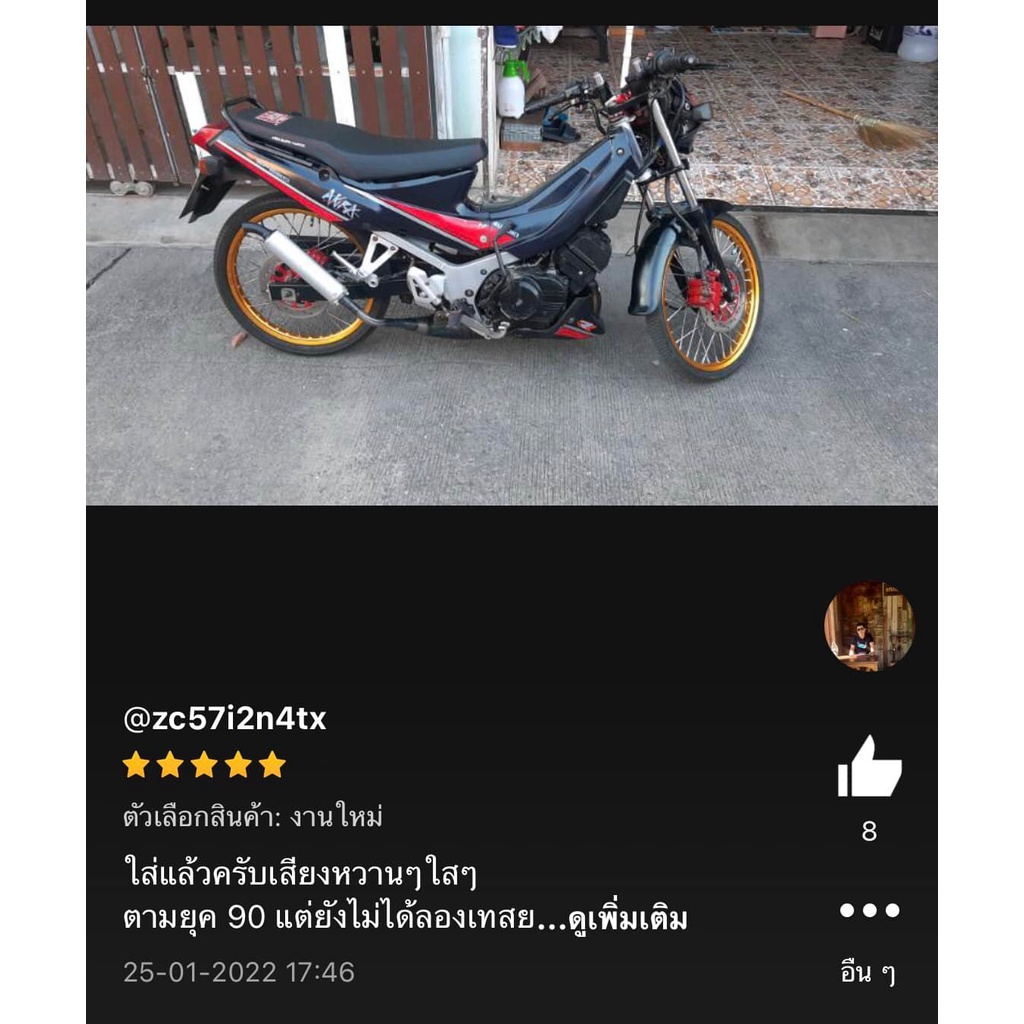Open the reviewer's round profile avatar

(x=869, y=626)
